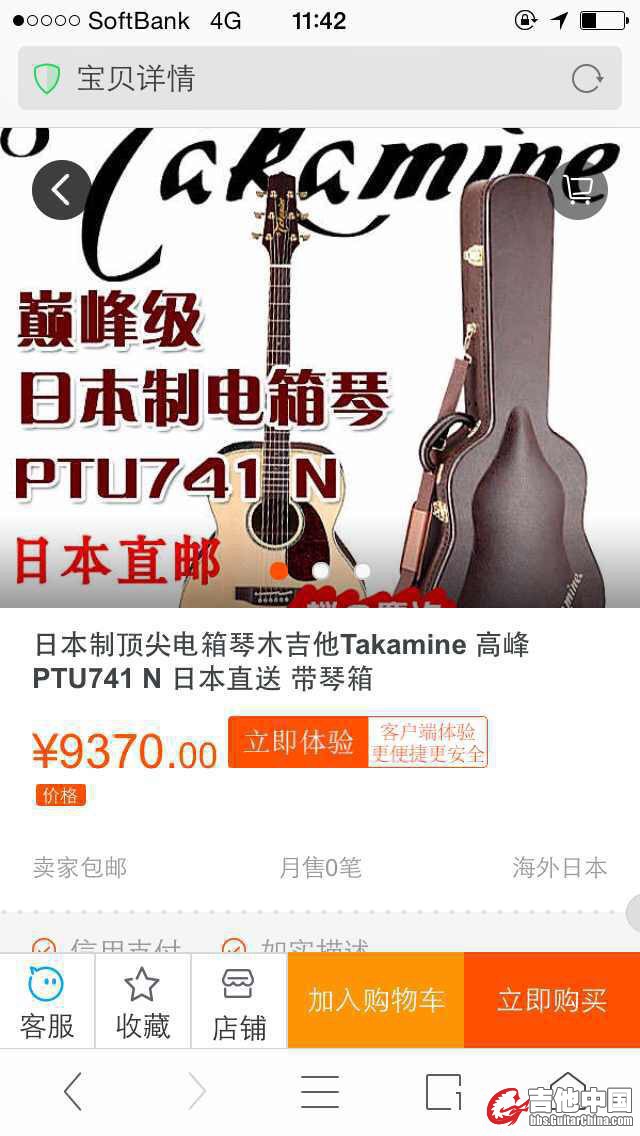This screenshot has height=1136, width=640.
Task: Tap 加入购物车 to add to cart
Action: pos(376,1001)
